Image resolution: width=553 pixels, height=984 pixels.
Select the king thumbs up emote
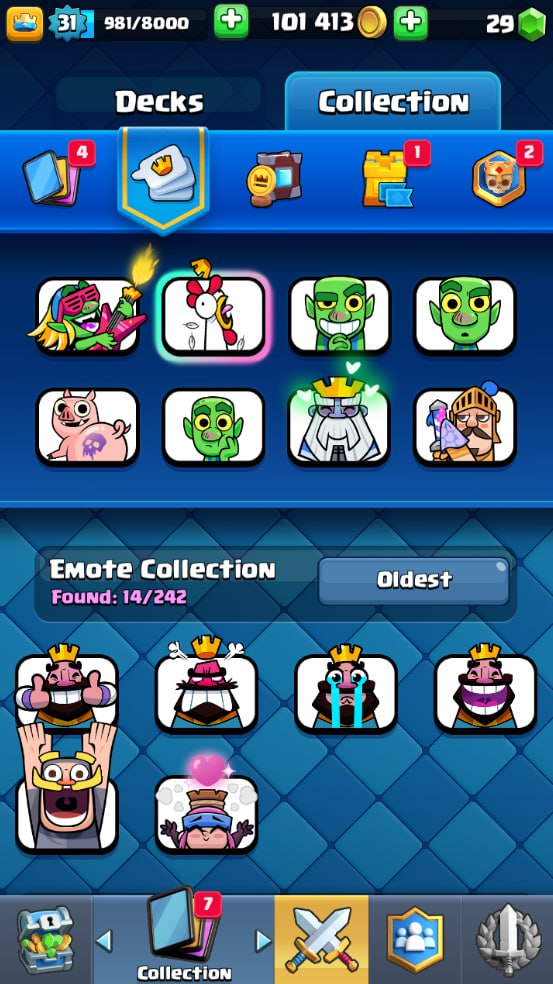click(x=67, y=689)
